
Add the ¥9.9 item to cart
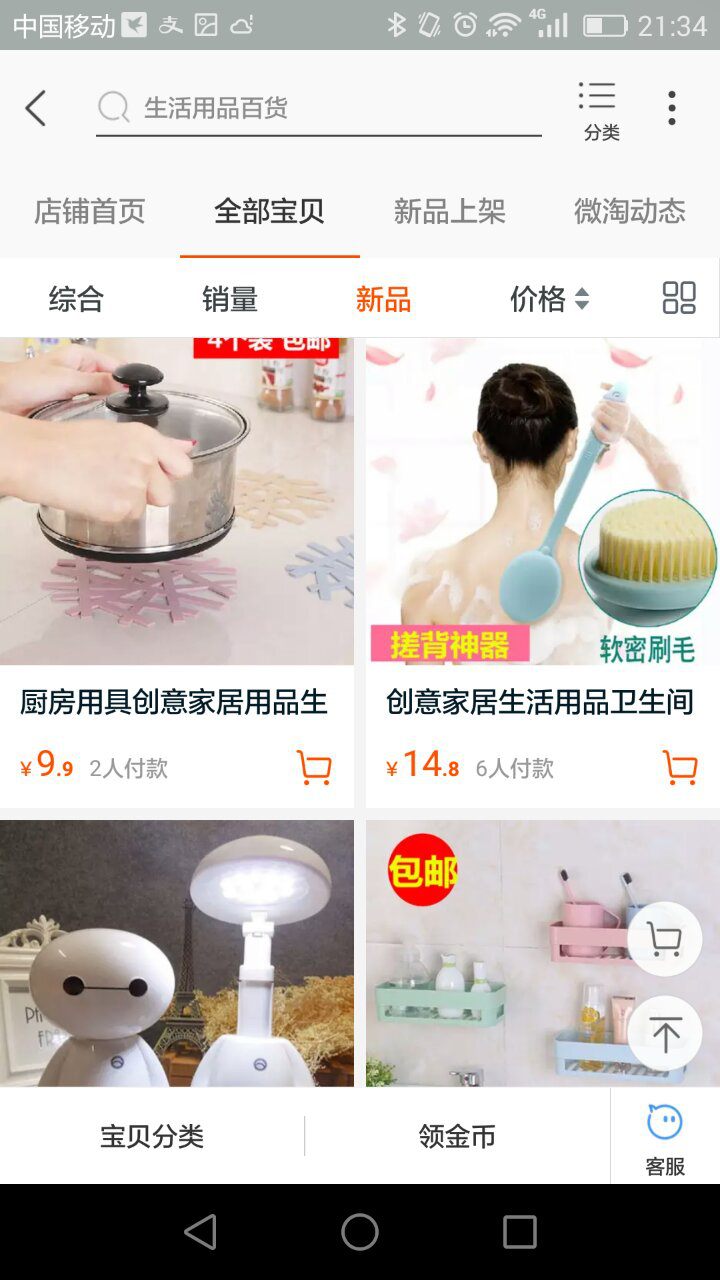coord(314,768)
